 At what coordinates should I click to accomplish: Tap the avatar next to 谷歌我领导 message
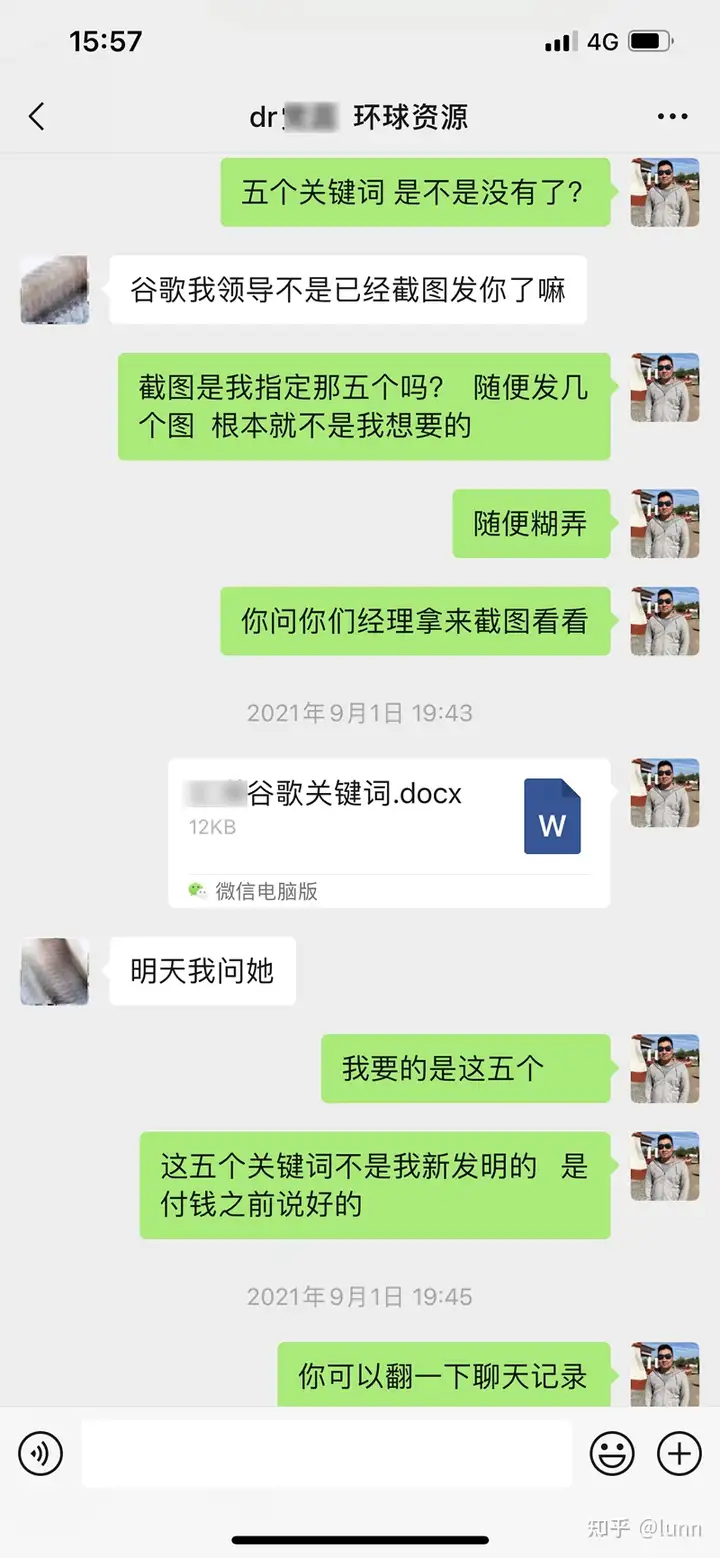[x=55, y=289]
